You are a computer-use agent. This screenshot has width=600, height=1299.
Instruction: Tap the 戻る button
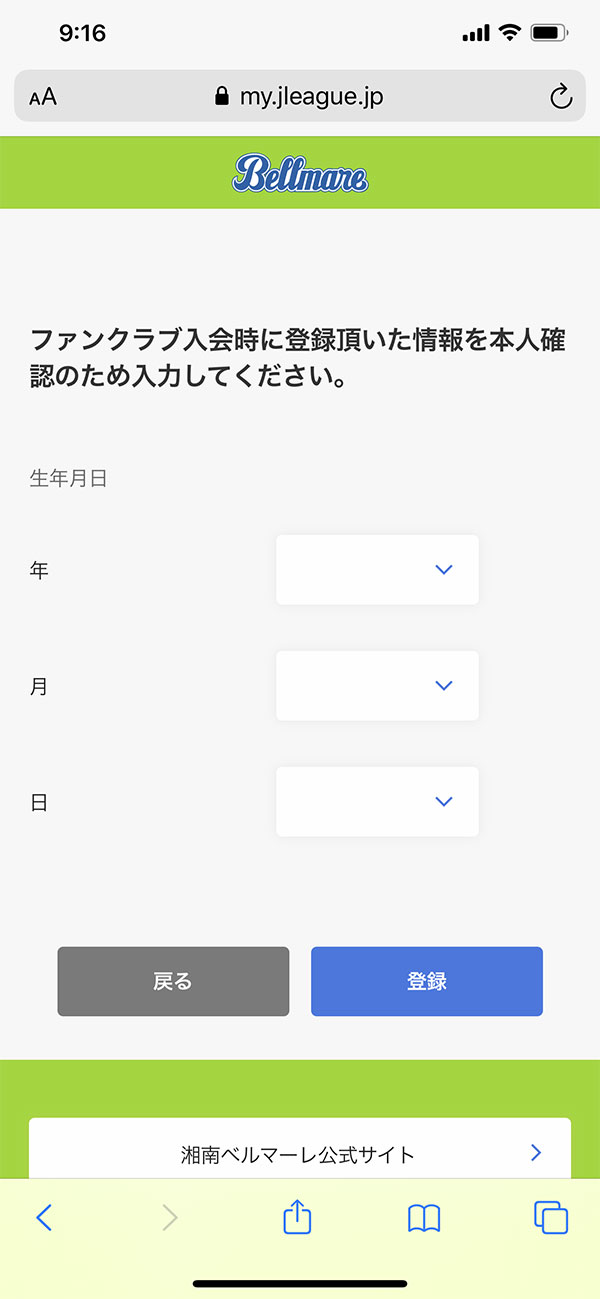point(173,982)
